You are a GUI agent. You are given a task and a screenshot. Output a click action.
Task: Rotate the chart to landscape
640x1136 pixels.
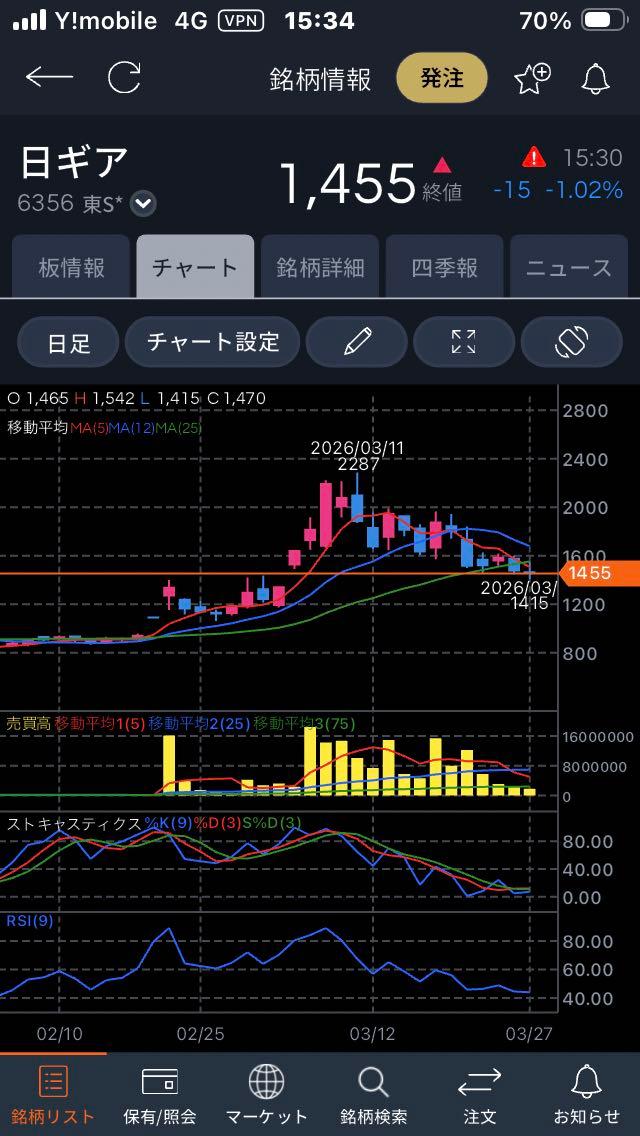click(571, 342)
